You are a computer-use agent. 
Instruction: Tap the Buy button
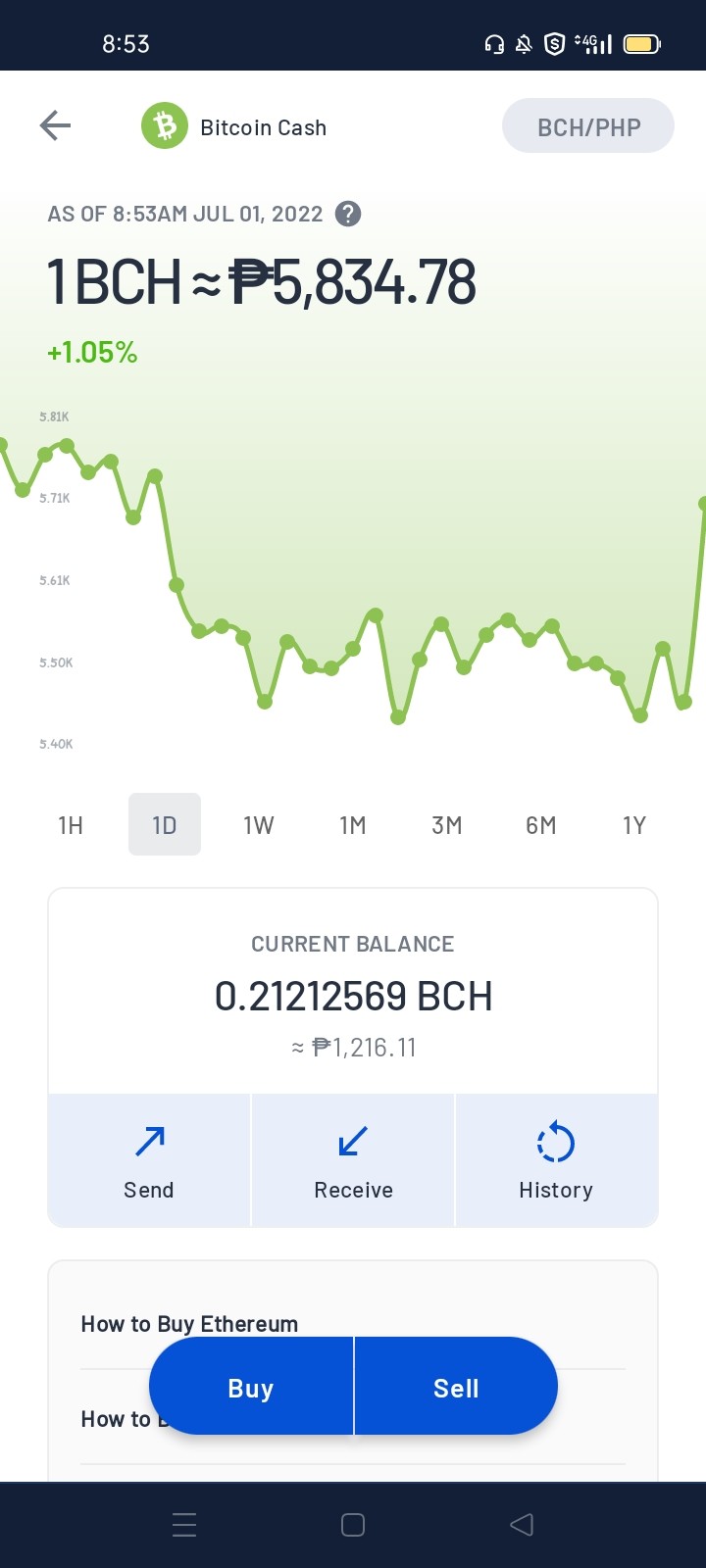(x=251, y=1387)
